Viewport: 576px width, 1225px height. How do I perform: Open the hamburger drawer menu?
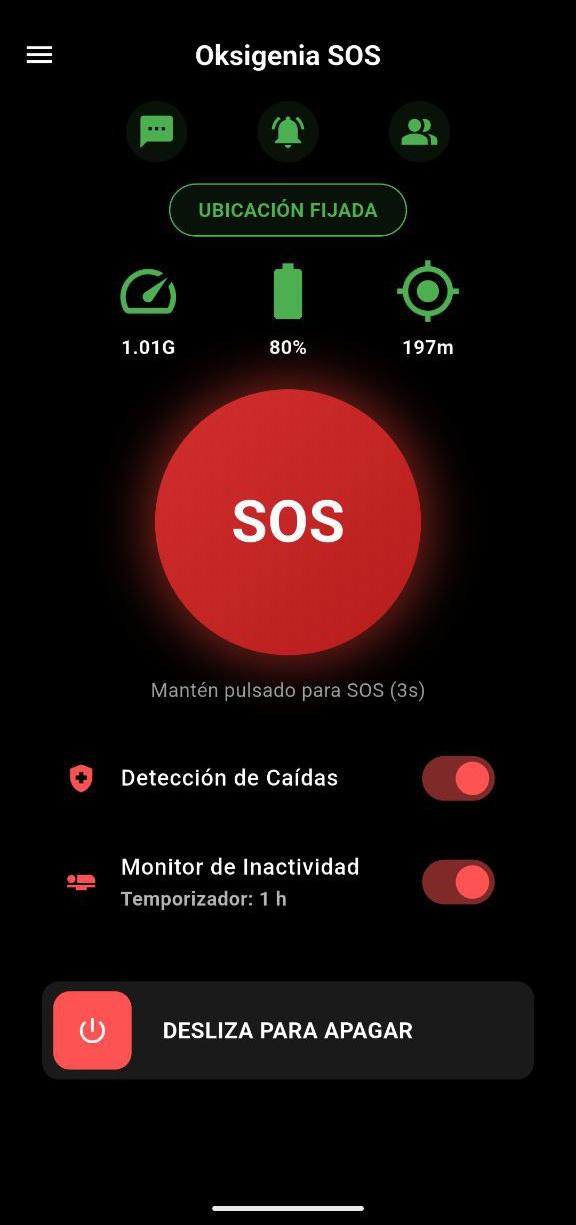point(39,55)
